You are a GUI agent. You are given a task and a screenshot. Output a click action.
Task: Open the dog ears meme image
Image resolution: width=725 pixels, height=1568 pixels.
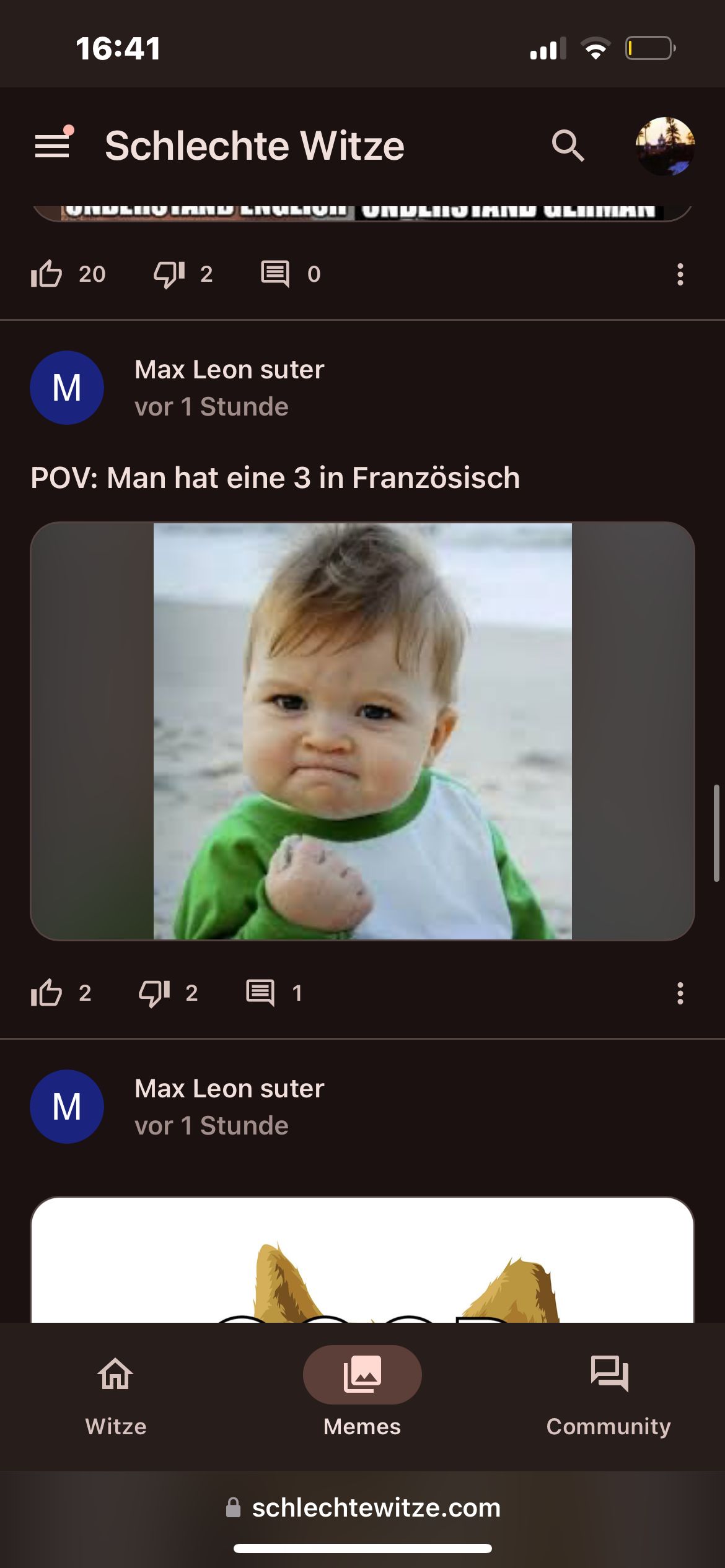pos(362,1263)
